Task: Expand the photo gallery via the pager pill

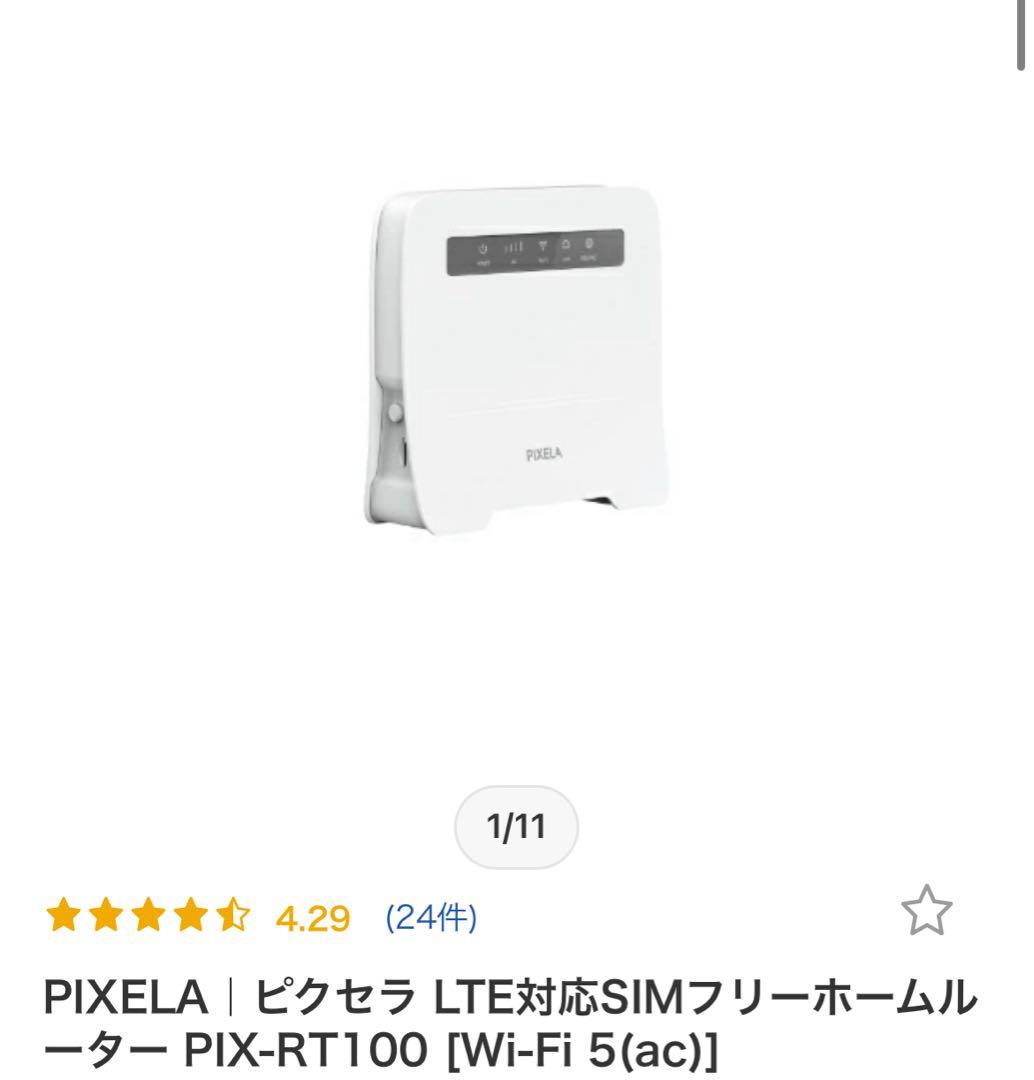Action: click(516, 827)
